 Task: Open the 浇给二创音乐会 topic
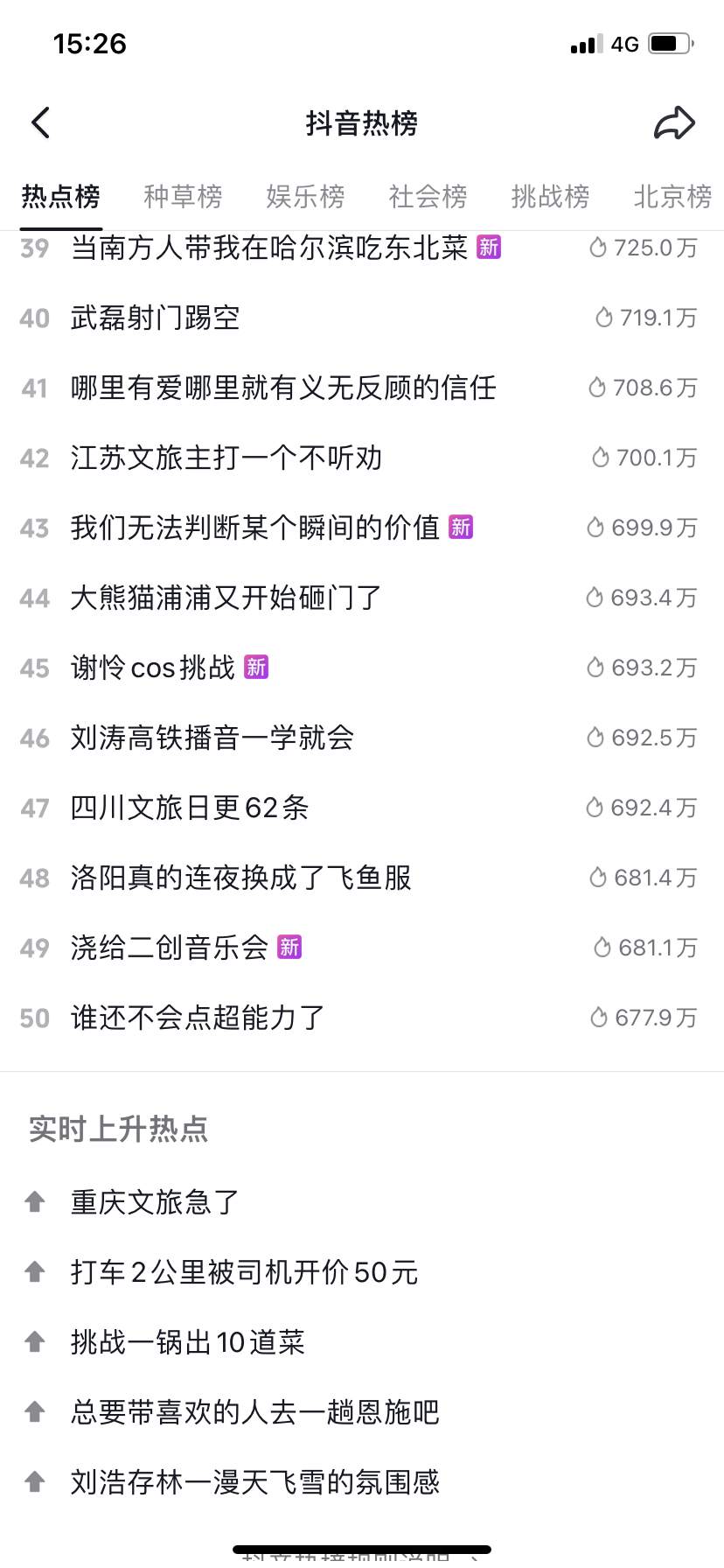pyautogui.click(x=170, y=948)
